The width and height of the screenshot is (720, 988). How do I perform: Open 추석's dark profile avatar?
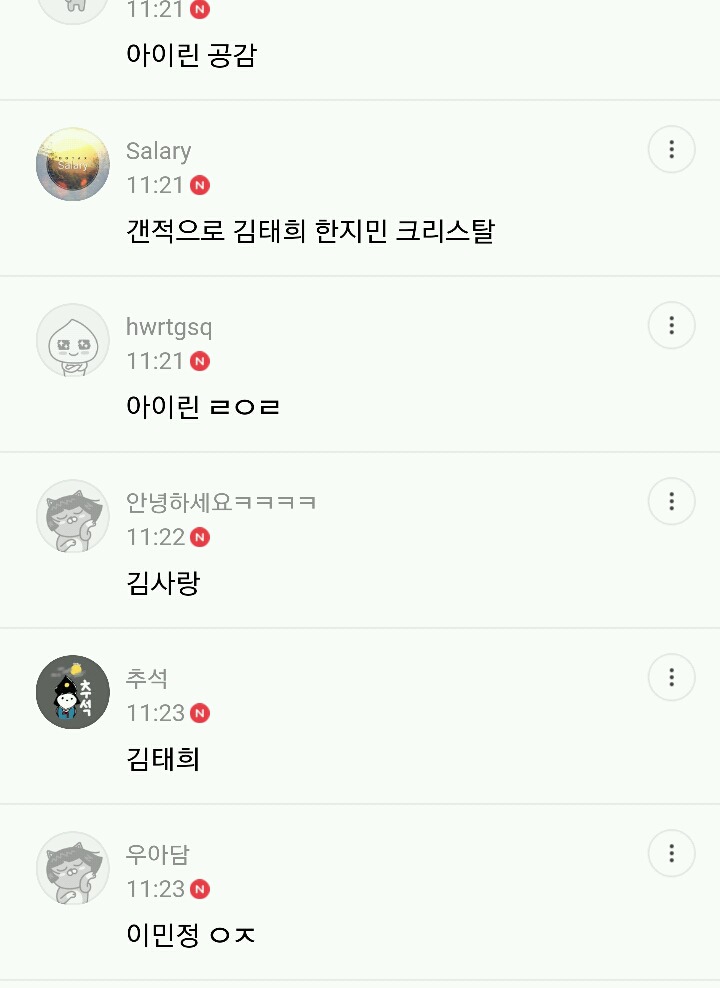coord(72,692)
